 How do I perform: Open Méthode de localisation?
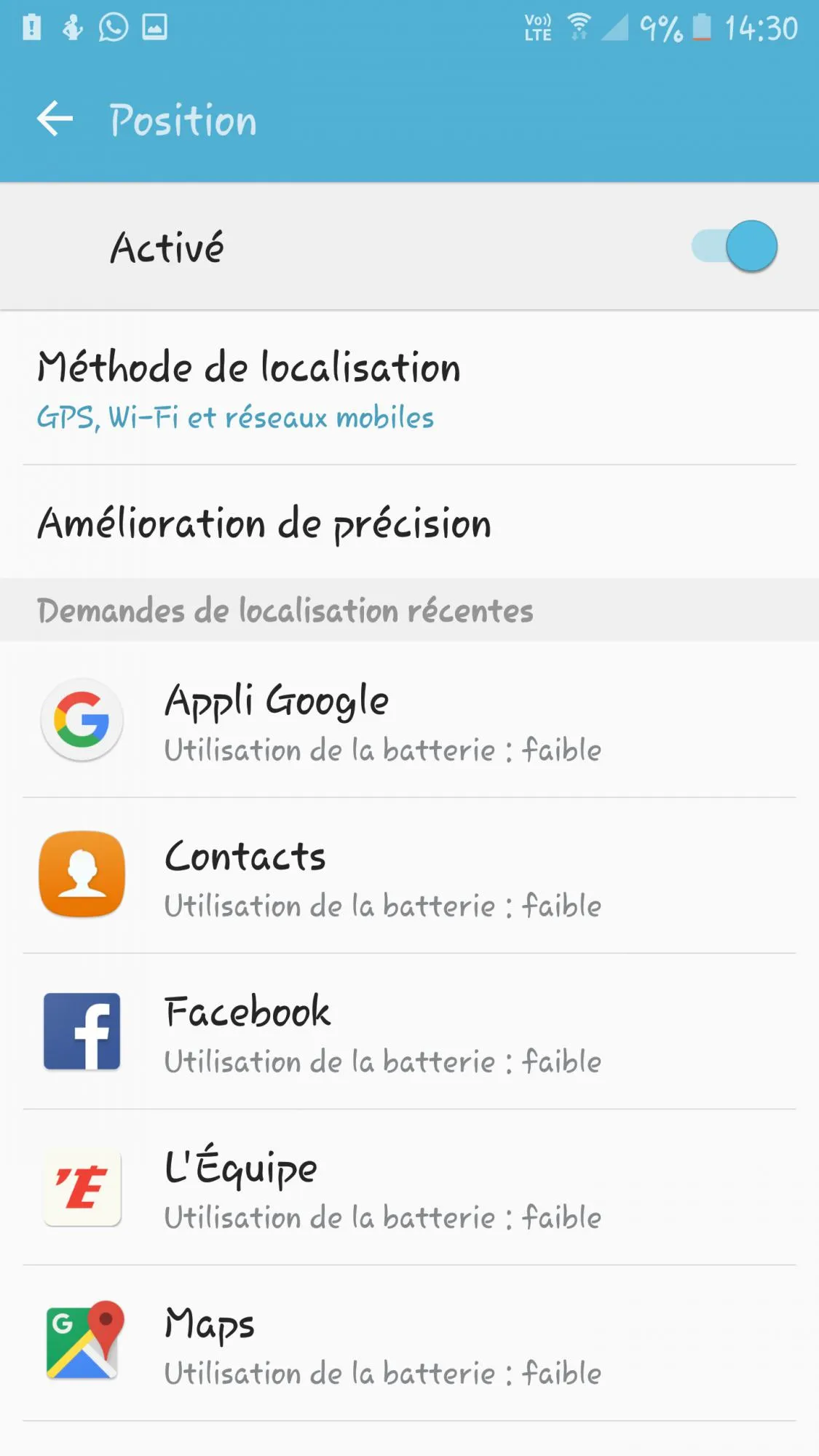(x=409, y=389)
